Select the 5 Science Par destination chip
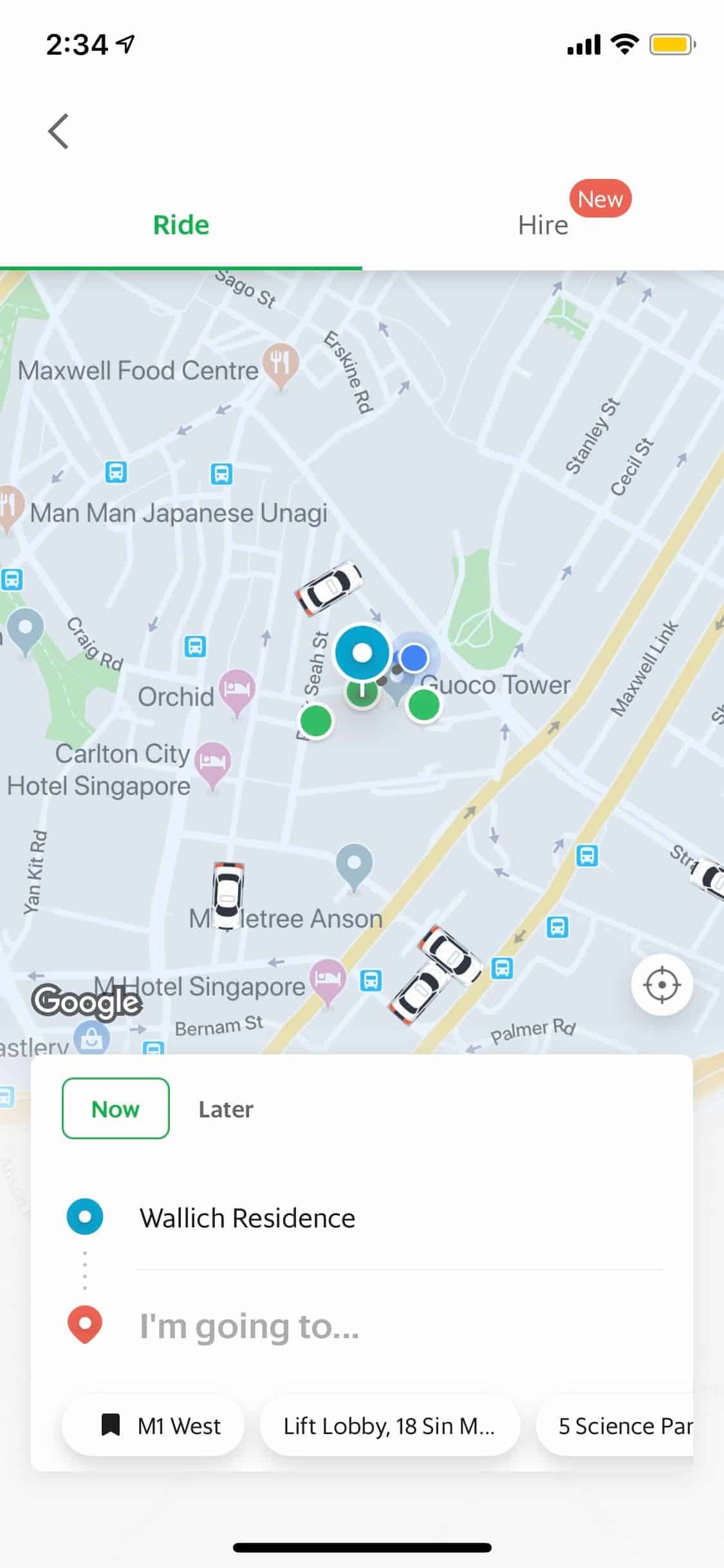Image resolution: width=724 pixels, height=1568 pixels. [615, 1426]
